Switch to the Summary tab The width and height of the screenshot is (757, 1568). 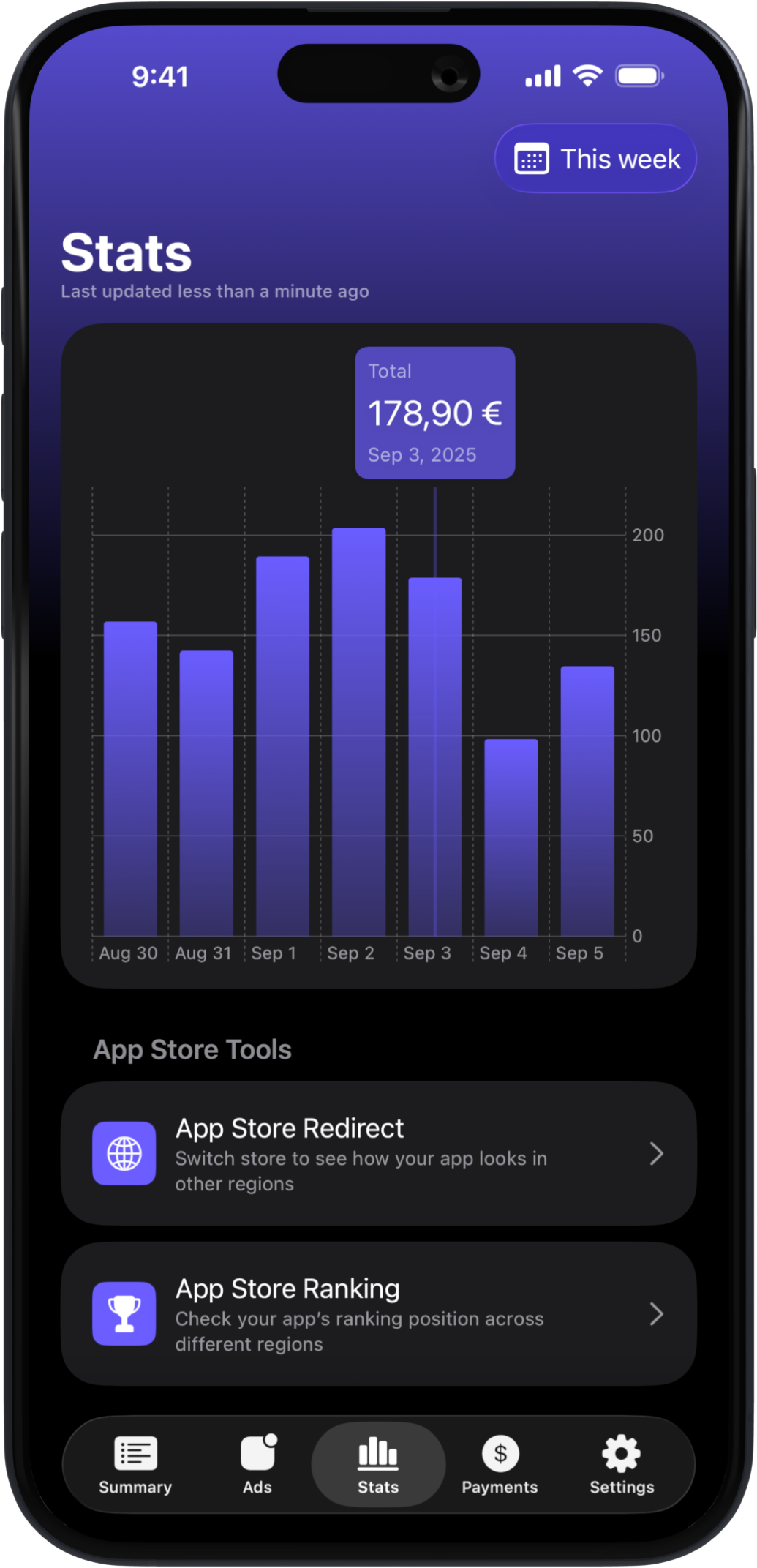pyautogui.click(x=135, y=1465)
